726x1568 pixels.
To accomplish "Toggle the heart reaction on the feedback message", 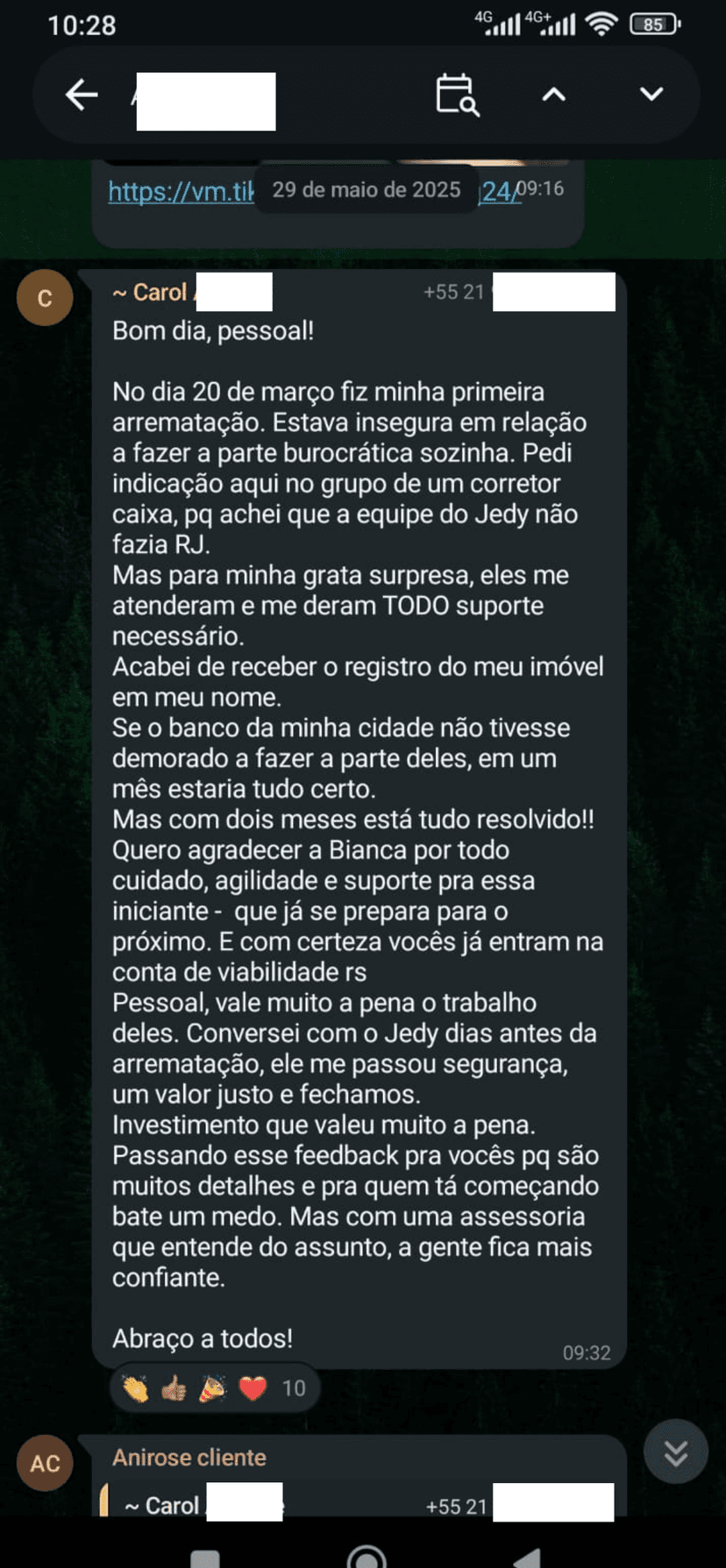I will pyautogui.click(x=254, y=1387).
